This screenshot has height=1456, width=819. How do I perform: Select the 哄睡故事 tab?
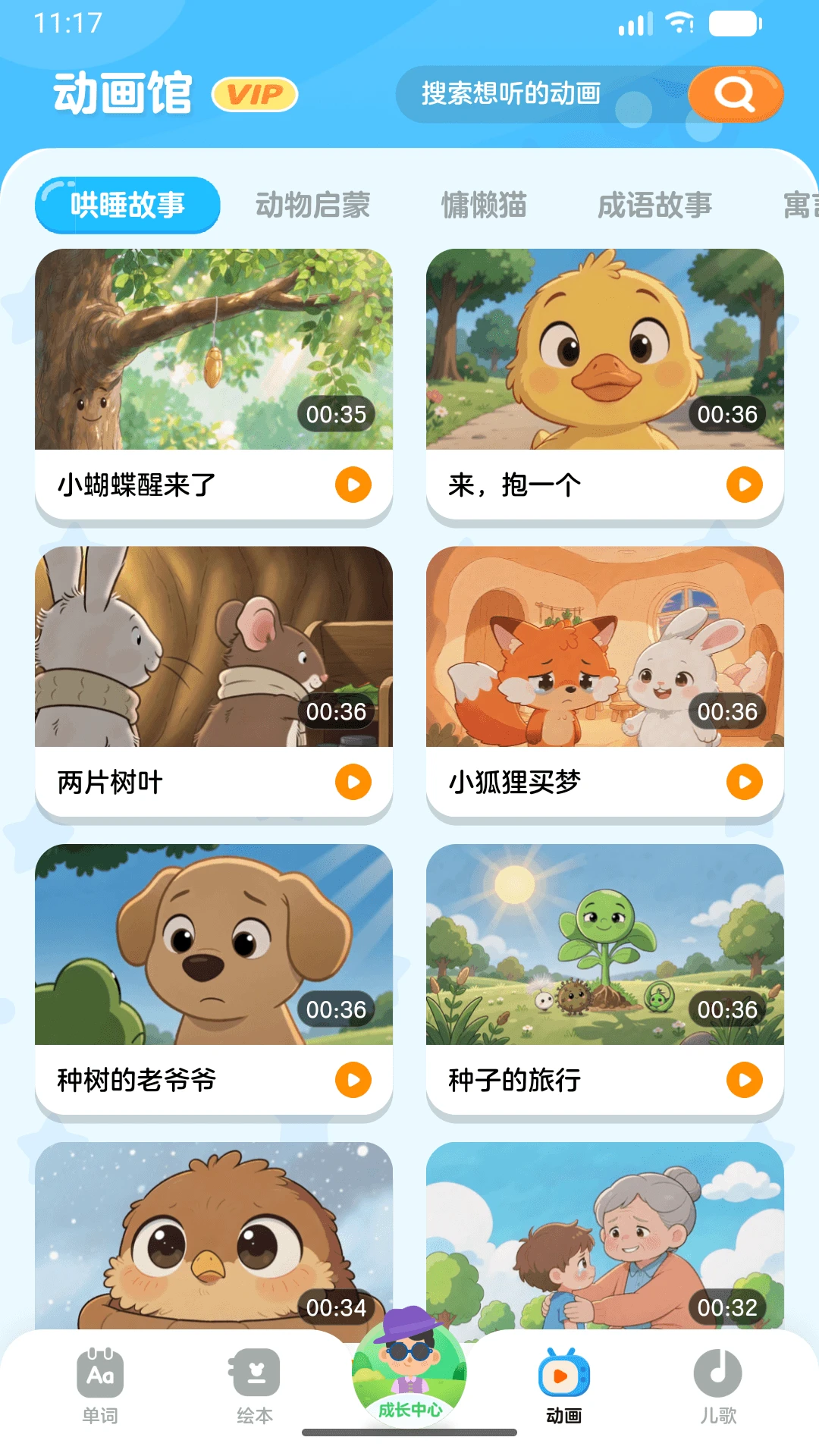pos(127,205)
